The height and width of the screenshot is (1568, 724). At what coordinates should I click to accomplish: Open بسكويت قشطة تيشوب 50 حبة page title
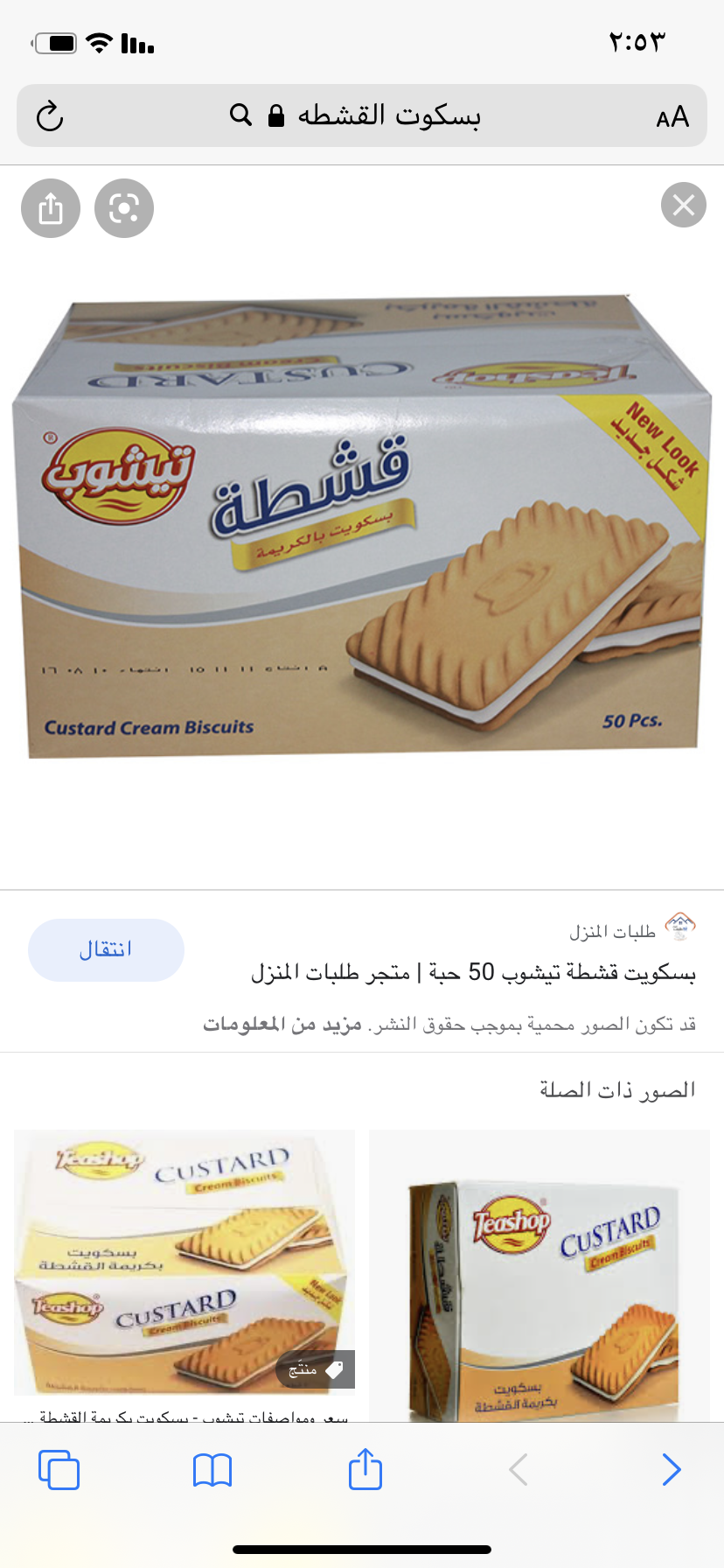(473, 972)
